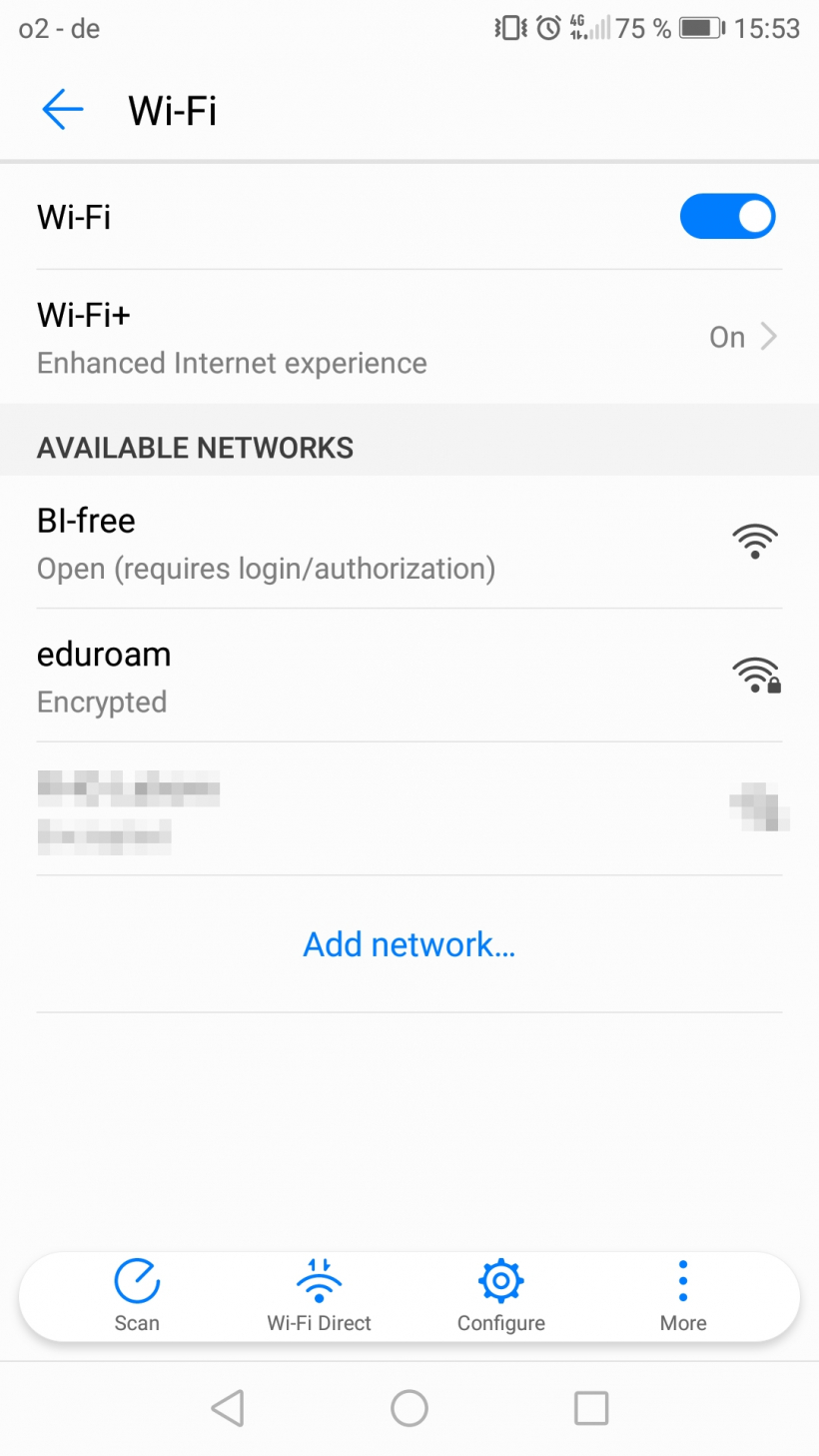Open the More options icon
The height and width of the screenshot is (1456, 819).
coord(683,1280)
